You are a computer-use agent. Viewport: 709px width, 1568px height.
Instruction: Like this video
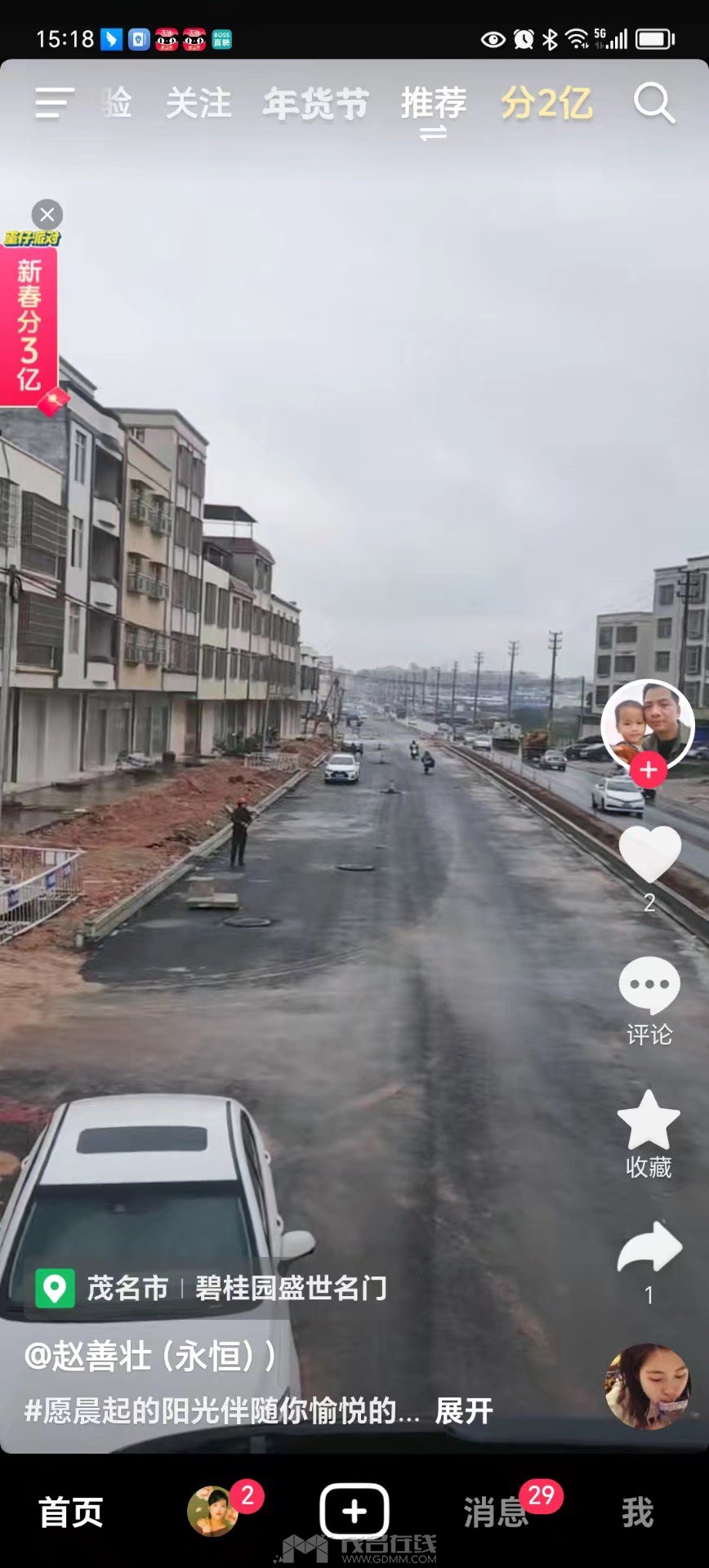coord(649,853)
